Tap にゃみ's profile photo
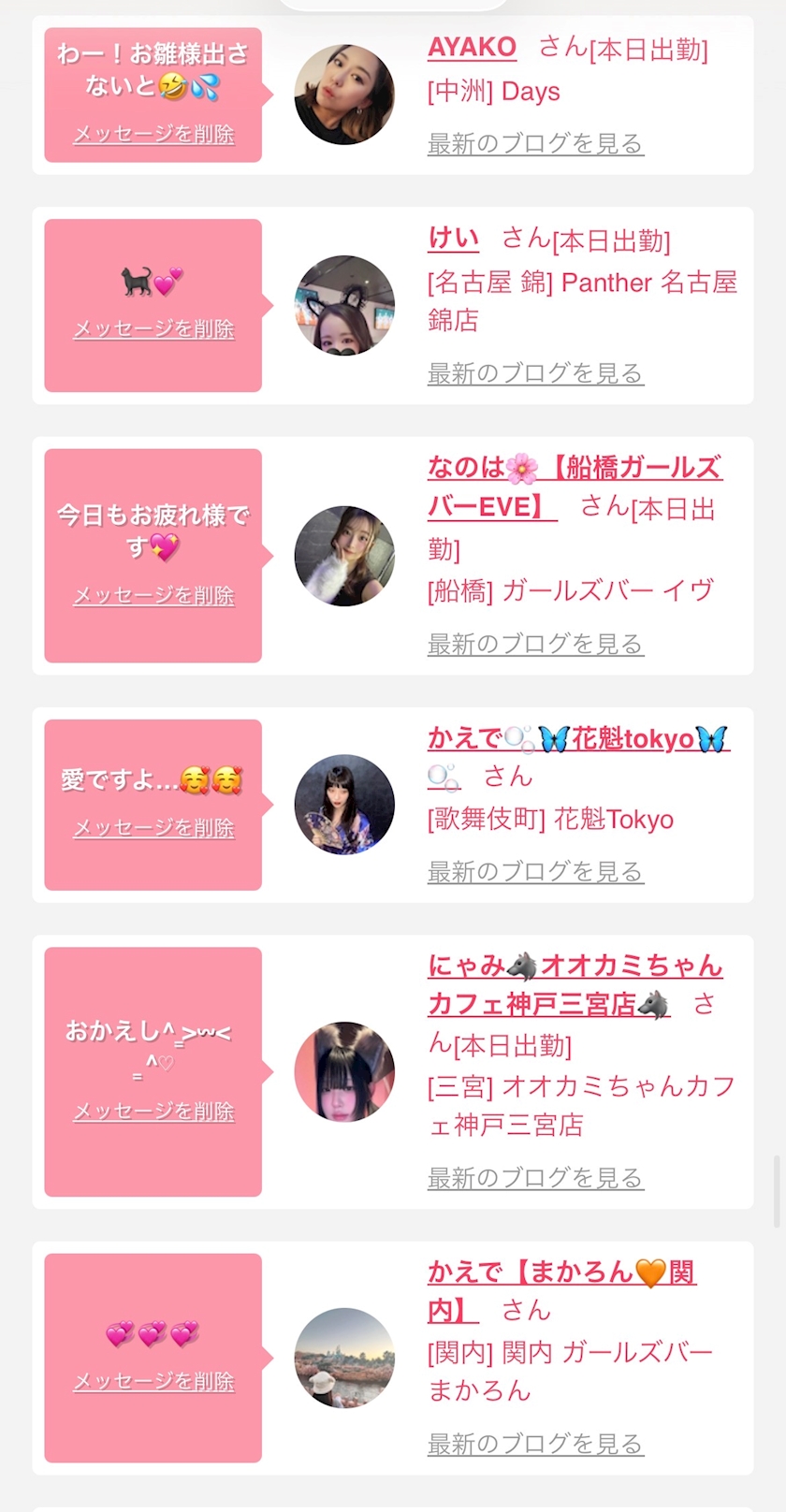This screenshot has height=1512, width=786. pos(344,1071)
